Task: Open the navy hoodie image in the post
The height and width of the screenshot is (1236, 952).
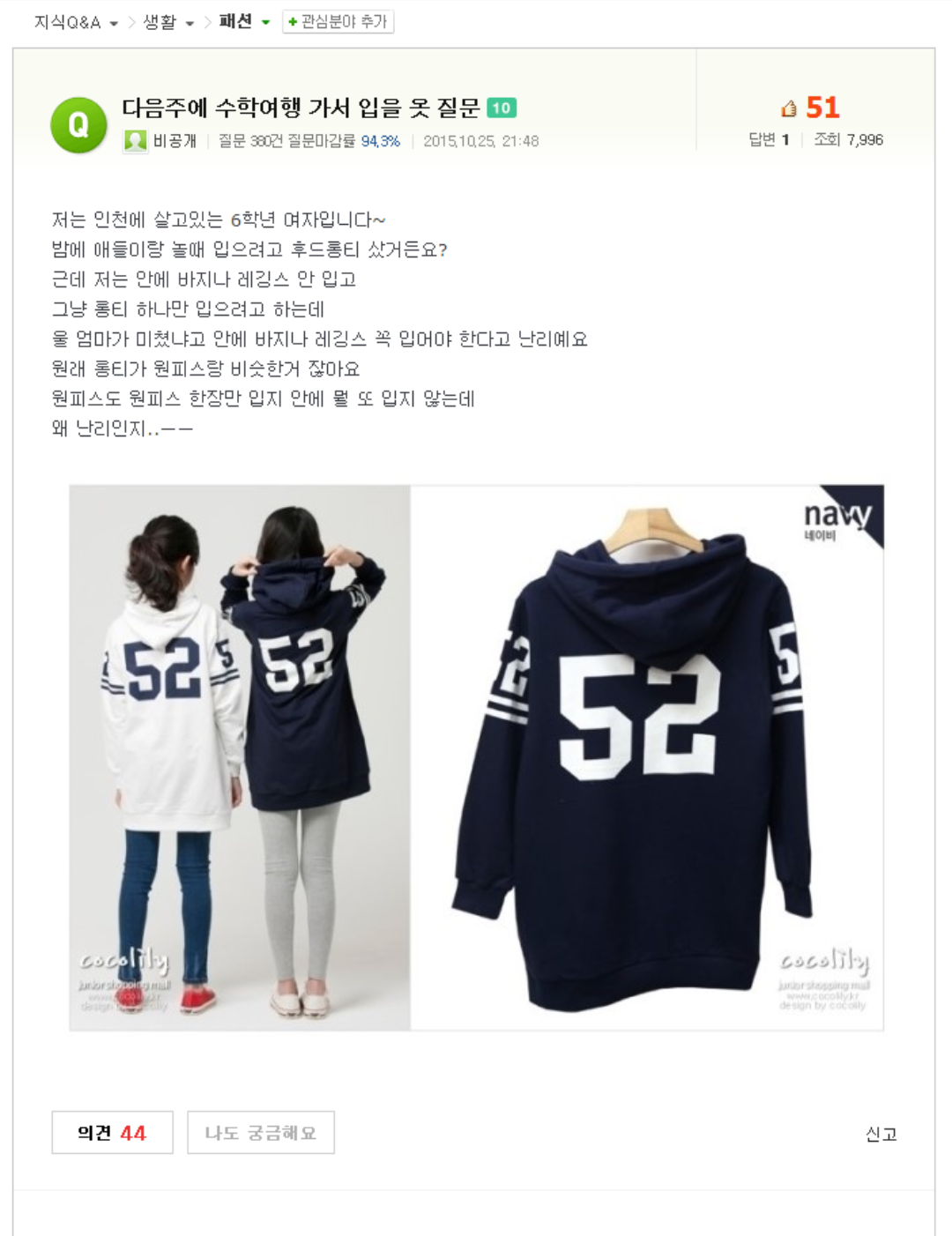Action: coord(647,757)
